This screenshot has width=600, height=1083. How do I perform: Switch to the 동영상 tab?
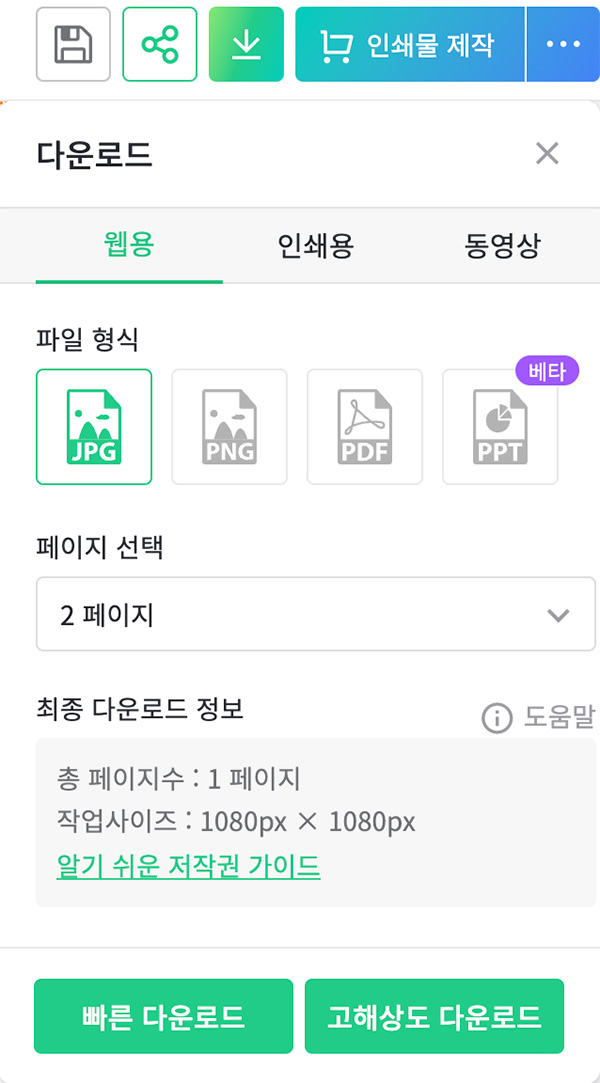point(503,246)
